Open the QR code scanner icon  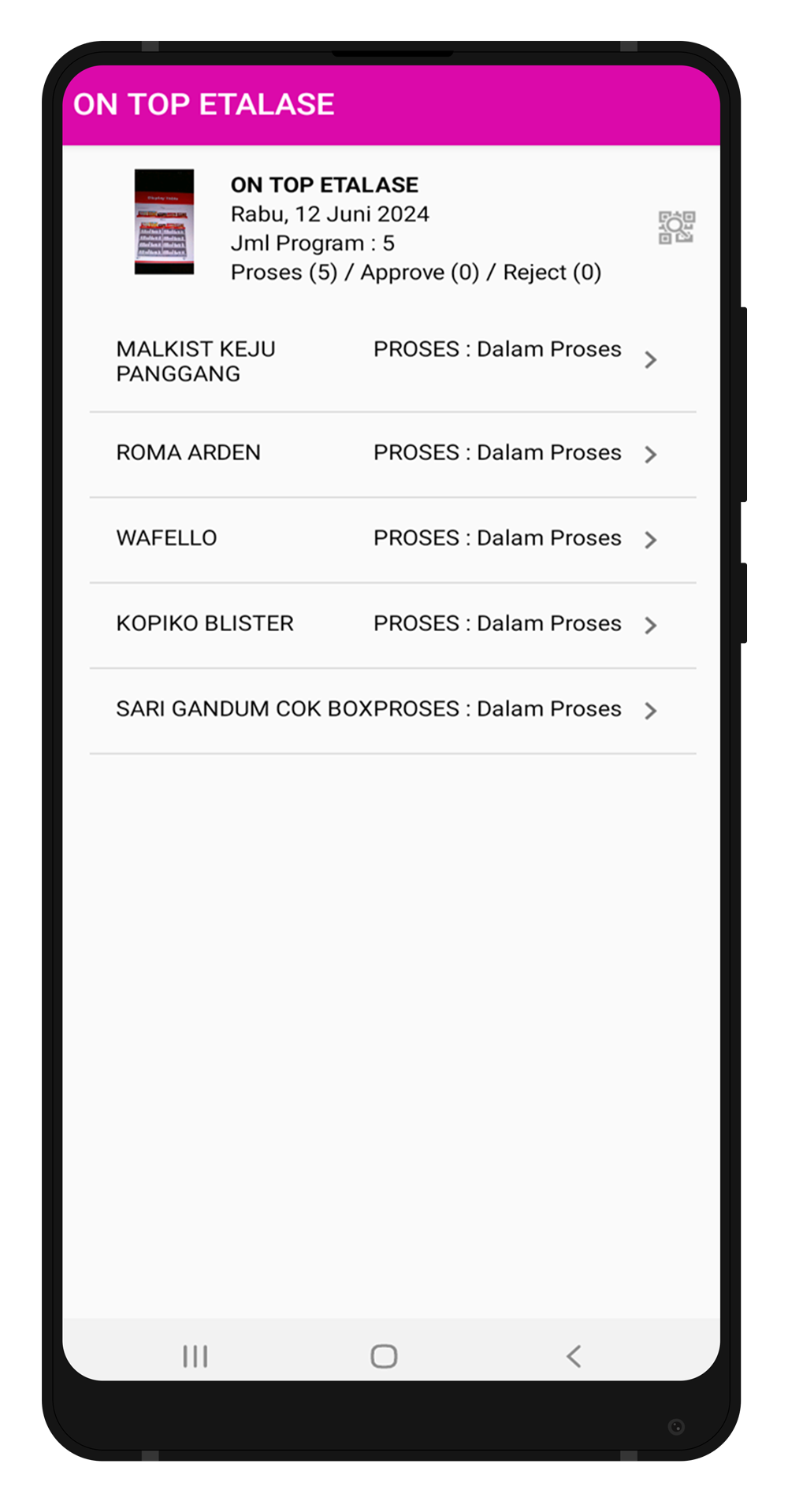click(x=676, y=228)
